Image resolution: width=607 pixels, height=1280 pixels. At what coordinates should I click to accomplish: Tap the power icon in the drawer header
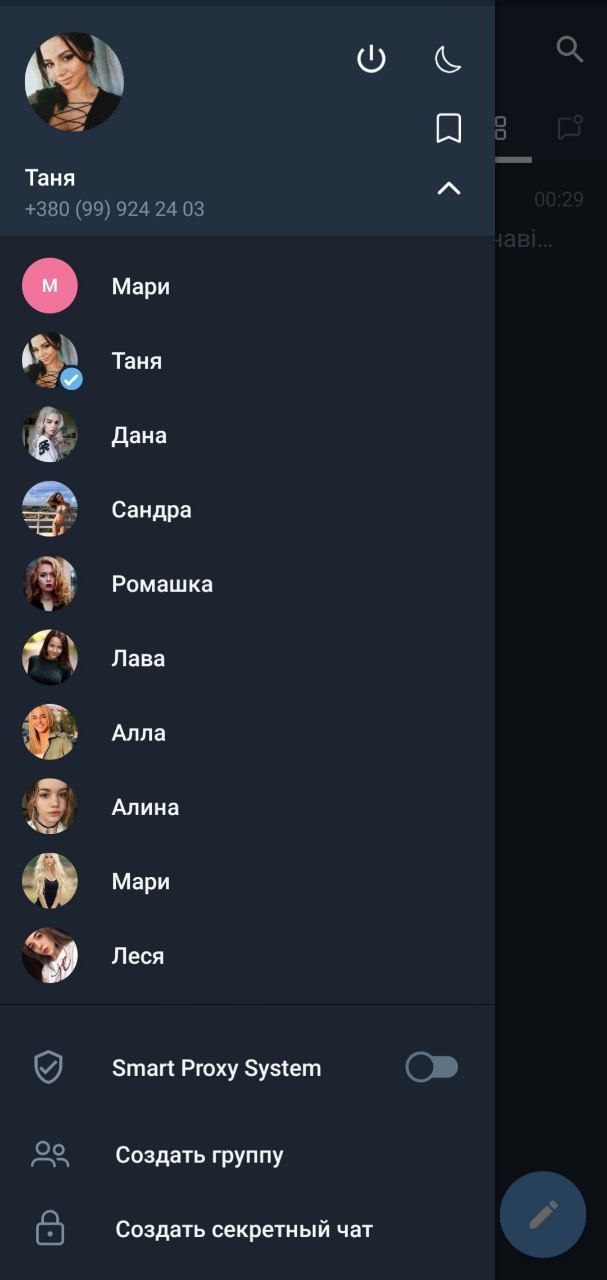(x=371, y=60)
